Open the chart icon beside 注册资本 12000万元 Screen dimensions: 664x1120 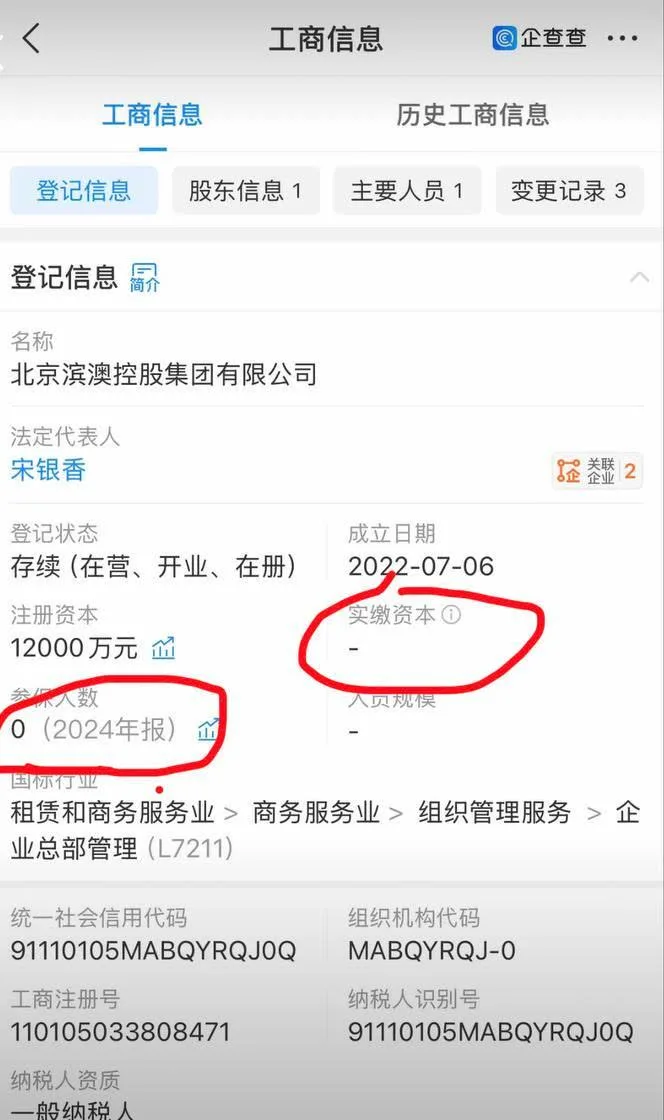(164, 648)
